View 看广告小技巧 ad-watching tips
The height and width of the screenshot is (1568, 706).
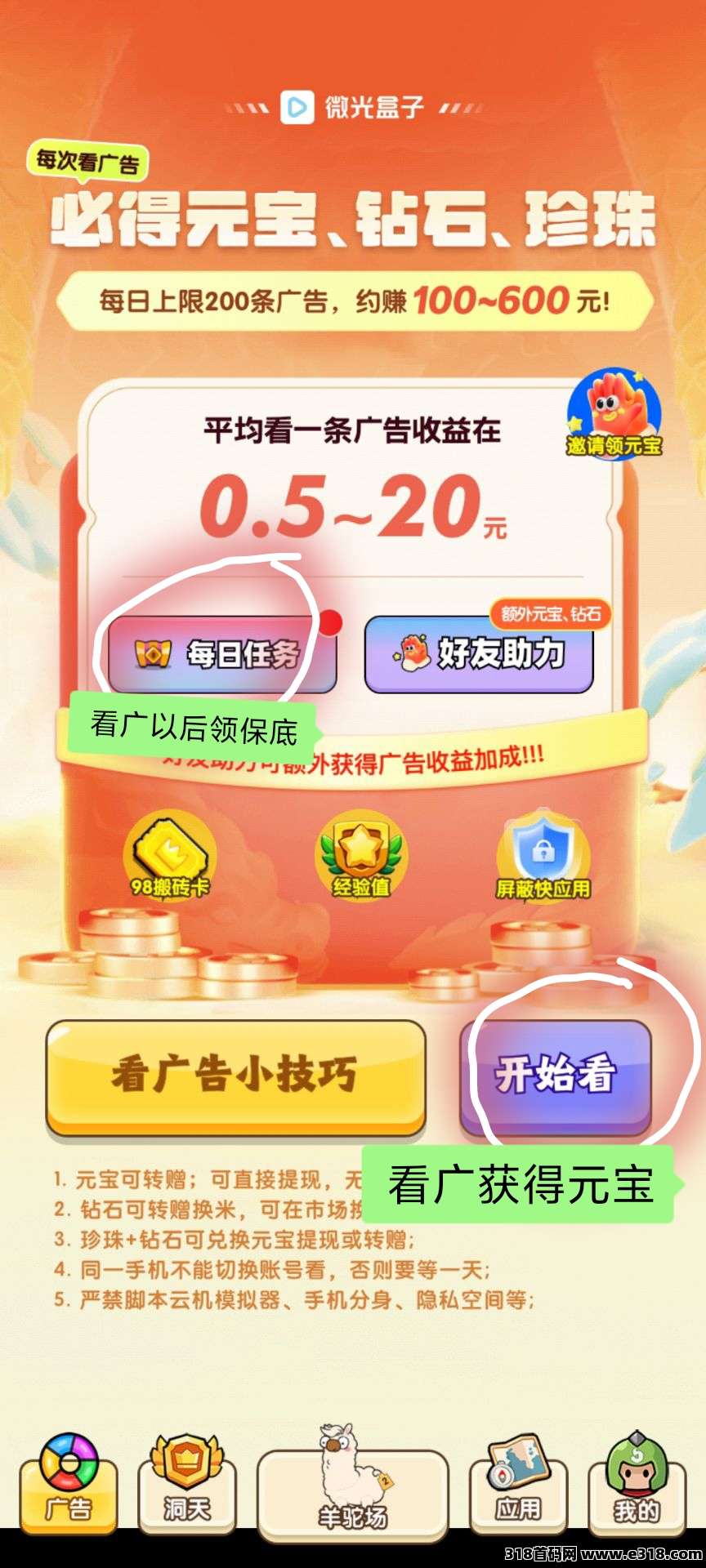tap(235, 1076)
